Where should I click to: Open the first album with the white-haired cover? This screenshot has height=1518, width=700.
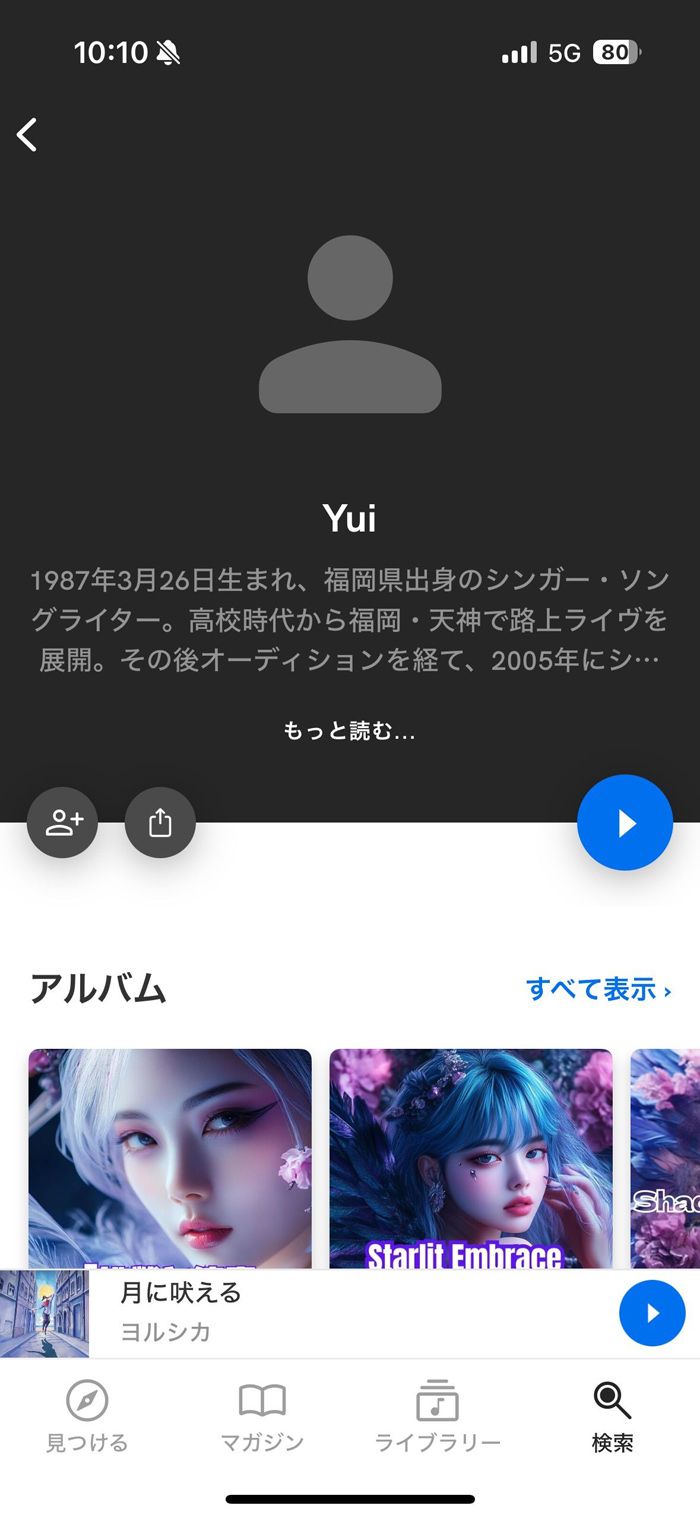click(x=170, y=1158)
